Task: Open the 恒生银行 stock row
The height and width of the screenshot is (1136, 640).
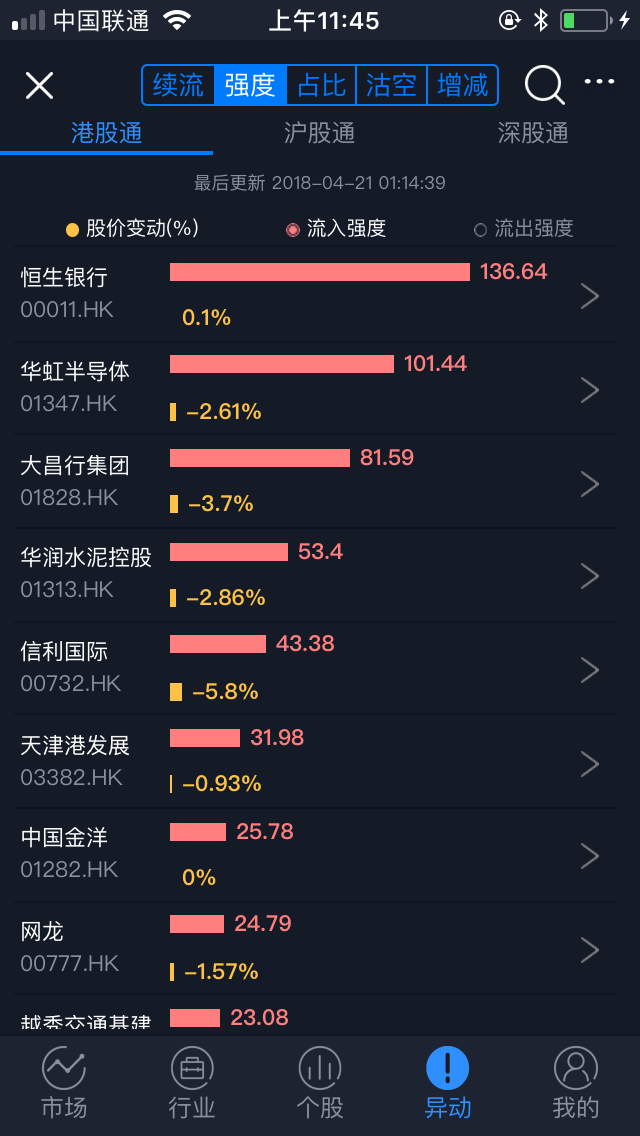Action: [315, 294]
